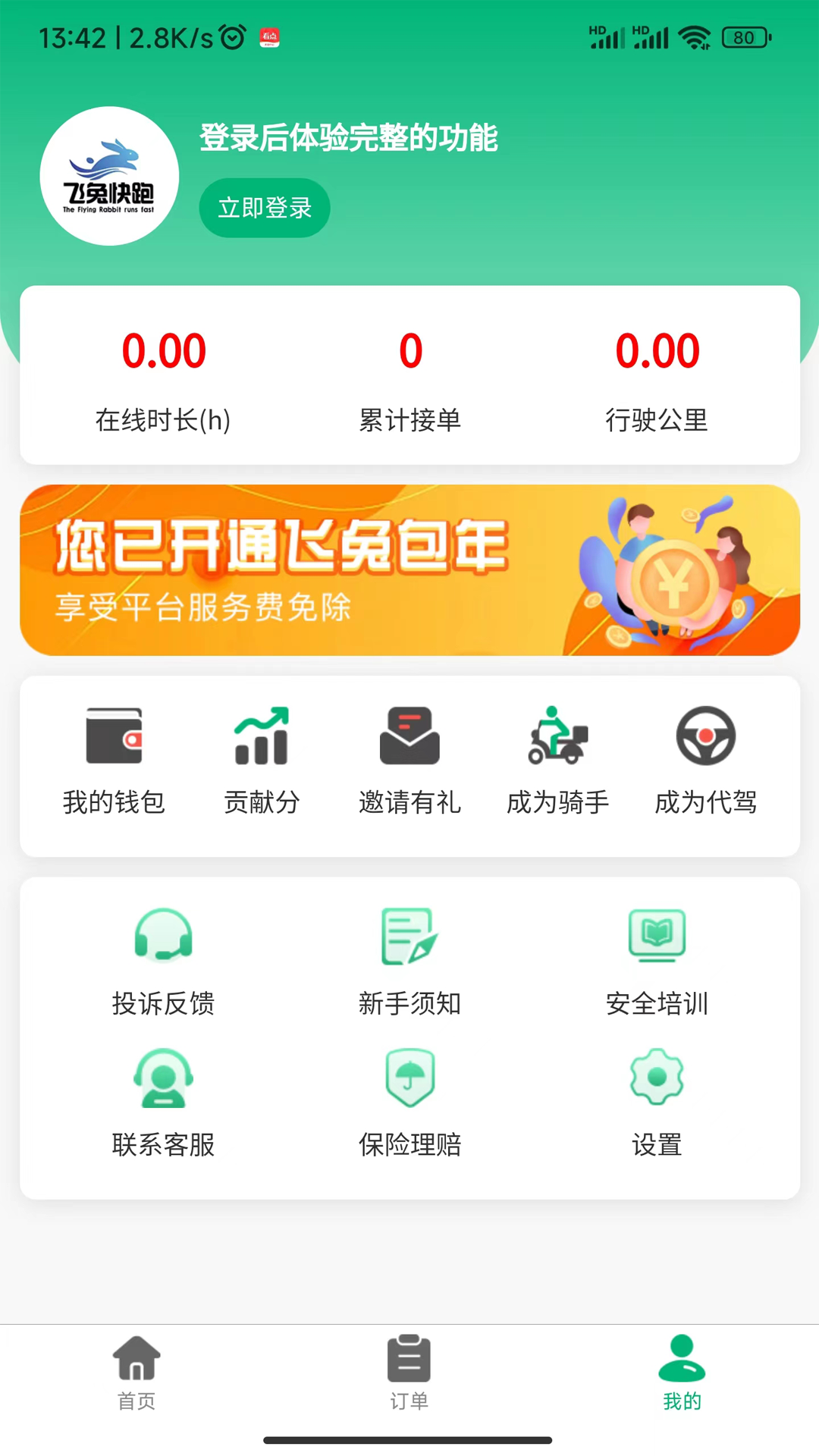Switch to the 订单 orders tab

point(409,1376)
